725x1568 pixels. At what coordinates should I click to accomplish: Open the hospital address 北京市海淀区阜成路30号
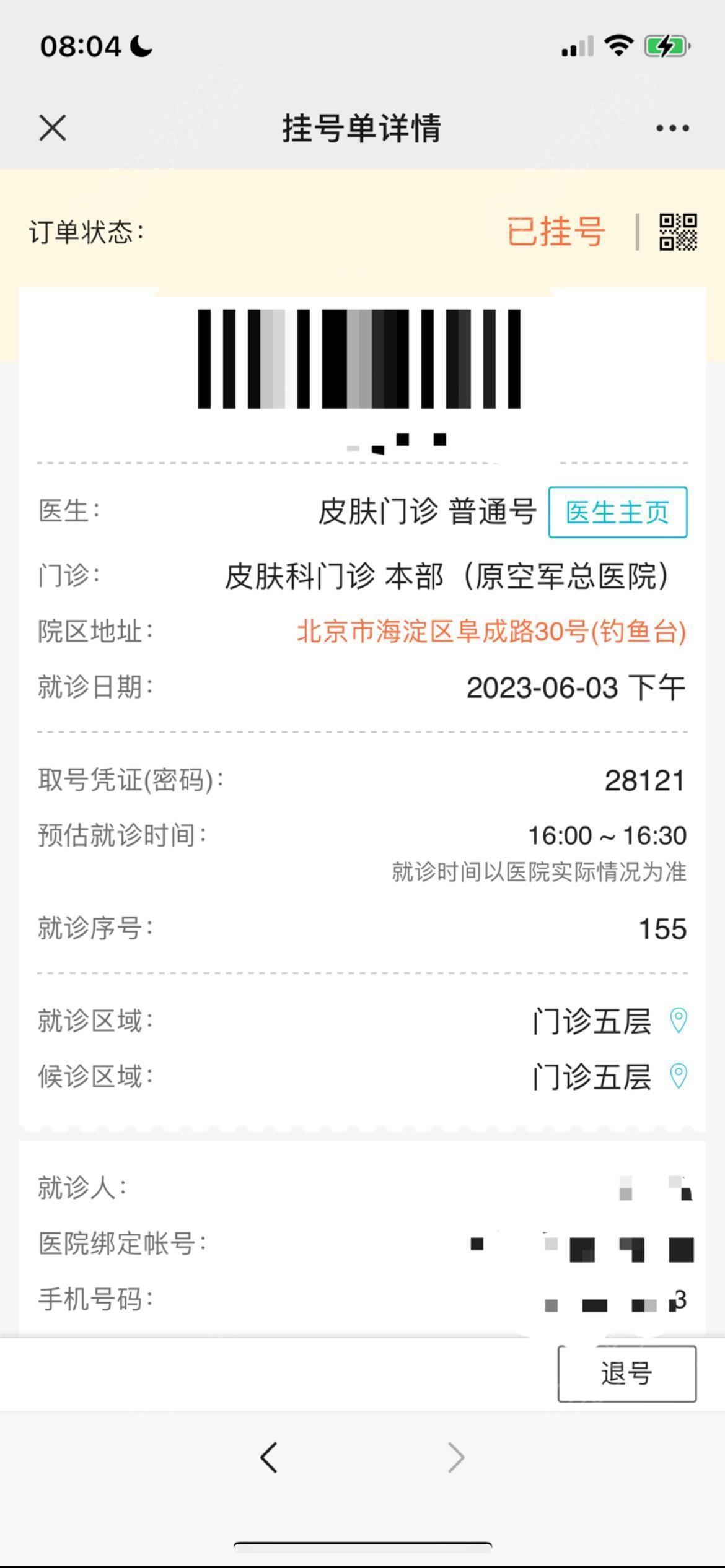491,632
